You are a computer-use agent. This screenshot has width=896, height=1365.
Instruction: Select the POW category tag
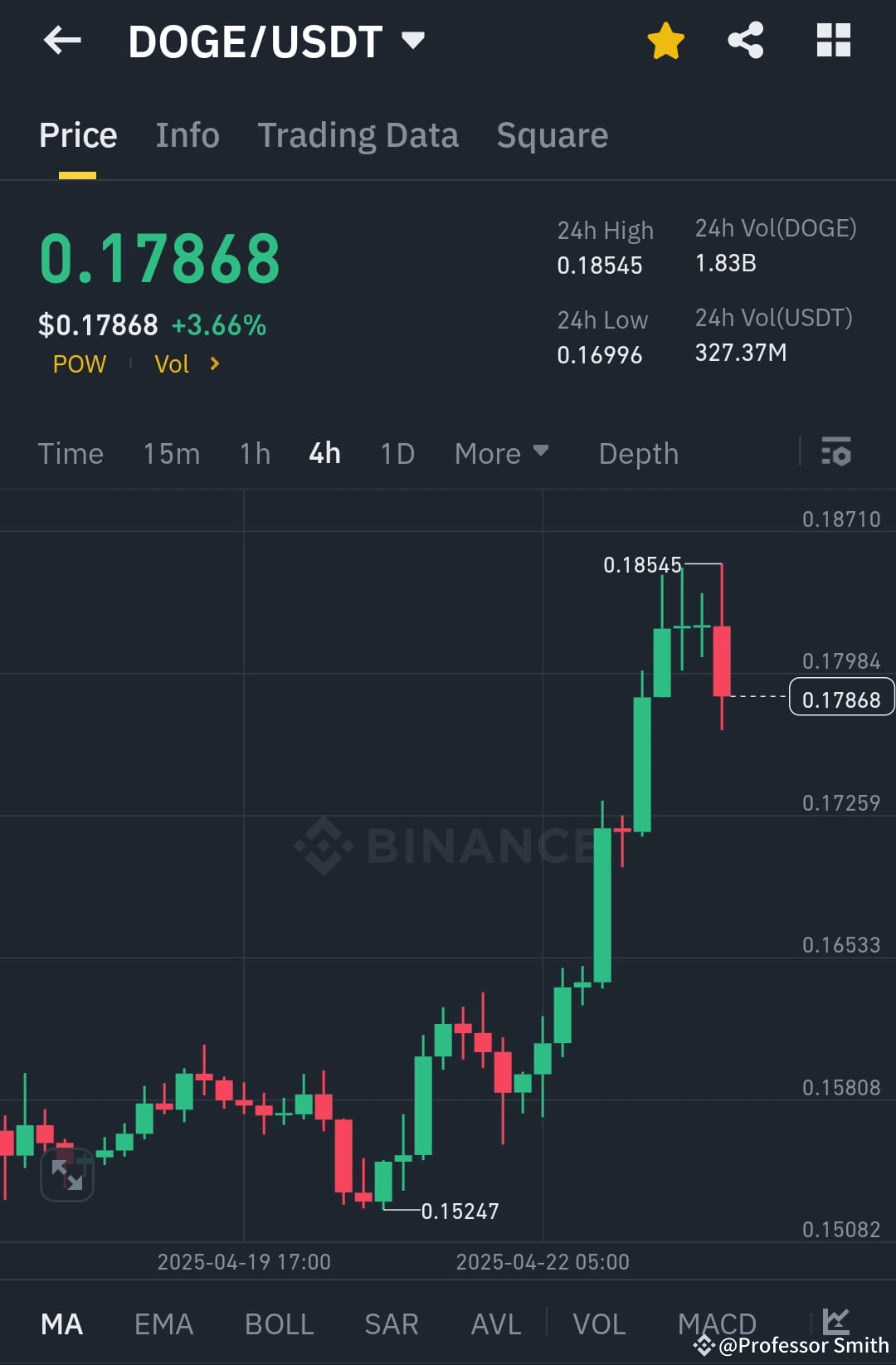[79, 363]
